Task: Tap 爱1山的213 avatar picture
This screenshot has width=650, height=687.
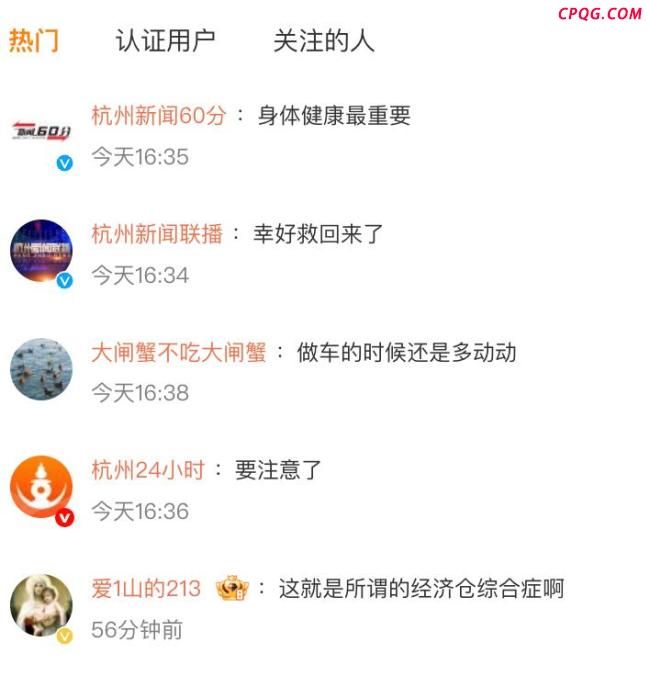Action: click(41, 605)
